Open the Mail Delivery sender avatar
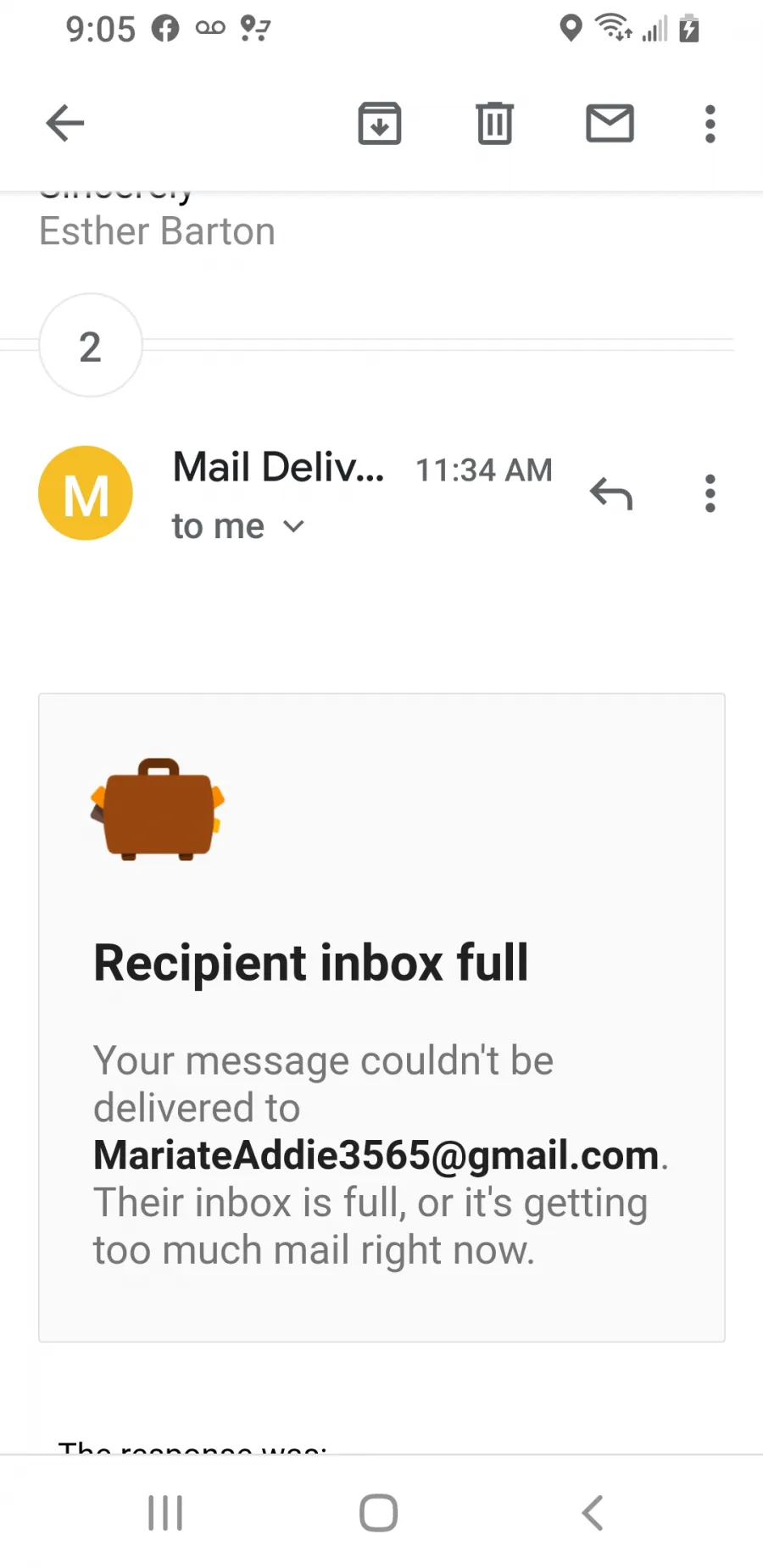 [86, 493]
